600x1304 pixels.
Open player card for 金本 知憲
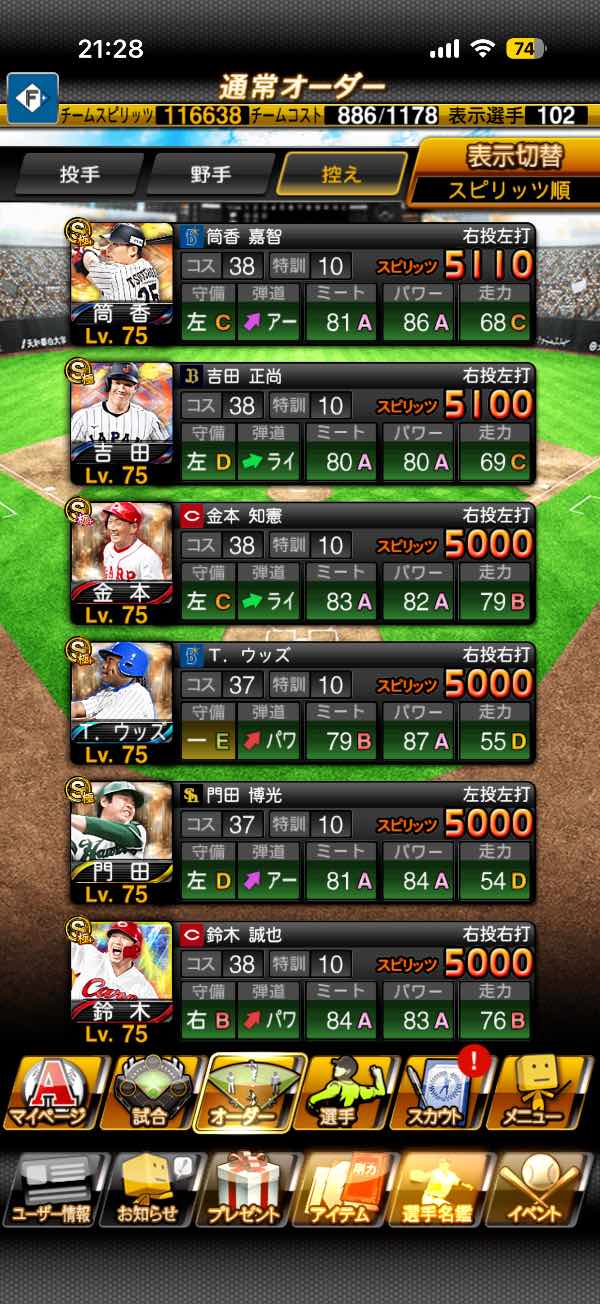point(301,562)
